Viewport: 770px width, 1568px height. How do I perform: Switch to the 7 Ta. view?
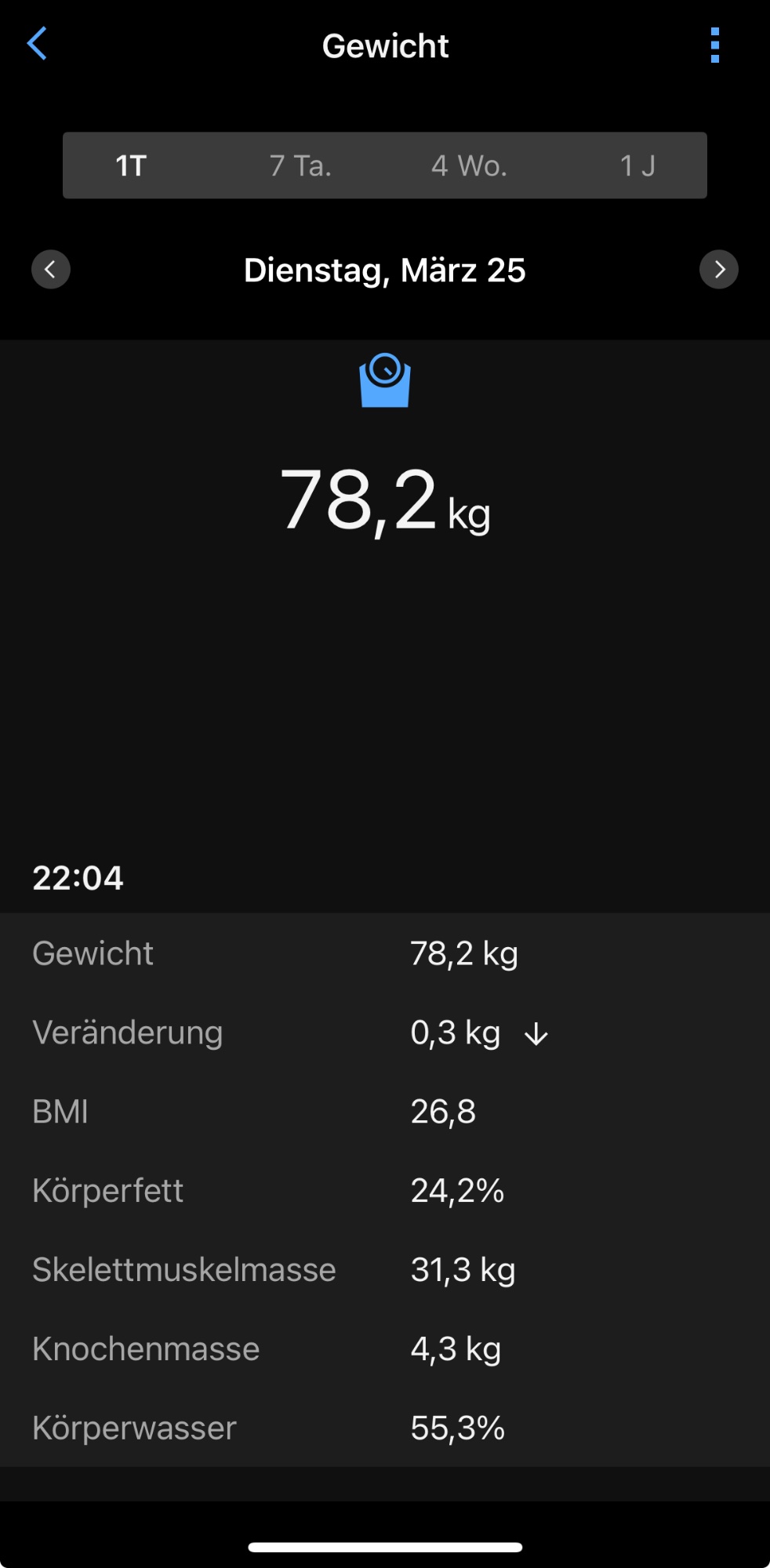click(300, 165)
